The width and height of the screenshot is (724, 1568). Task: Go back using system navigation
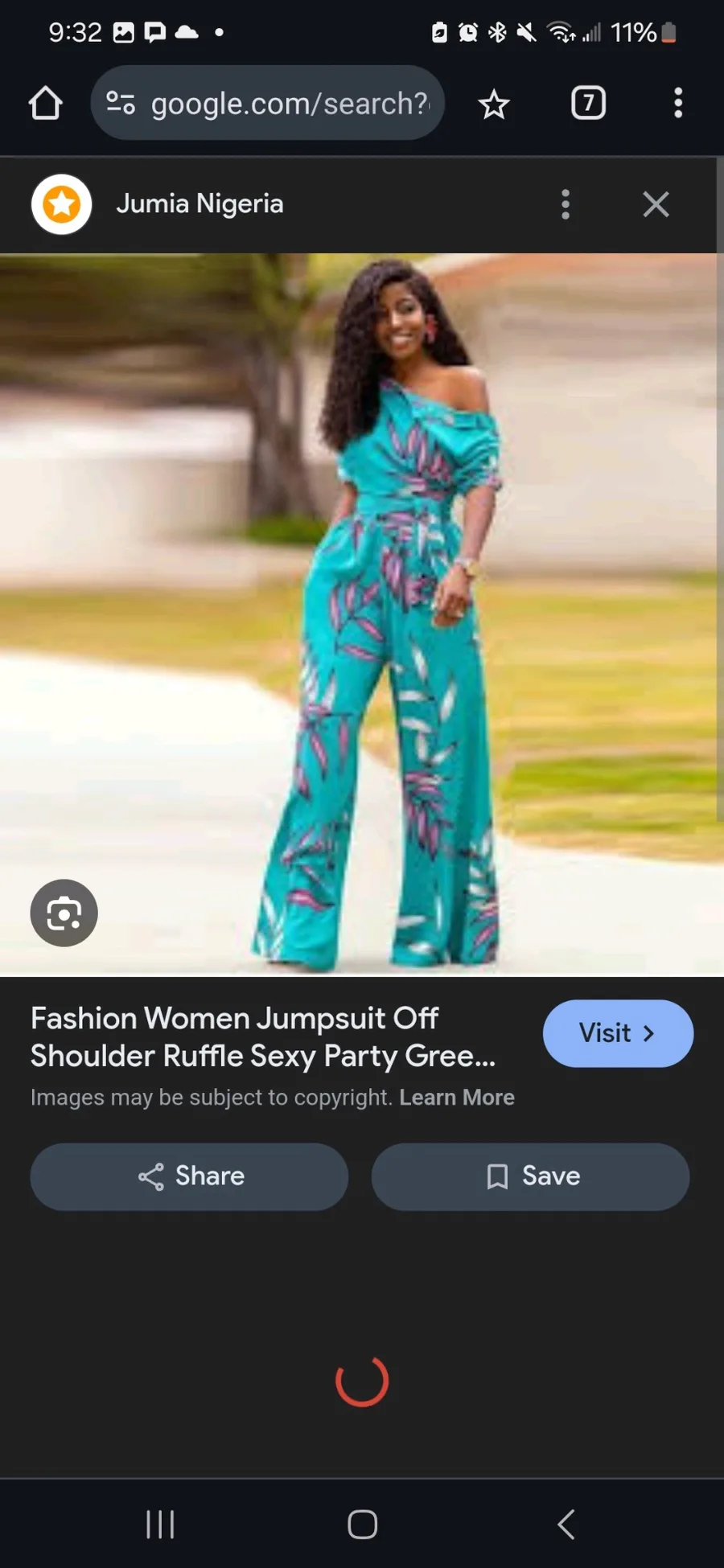point(566,1524)
